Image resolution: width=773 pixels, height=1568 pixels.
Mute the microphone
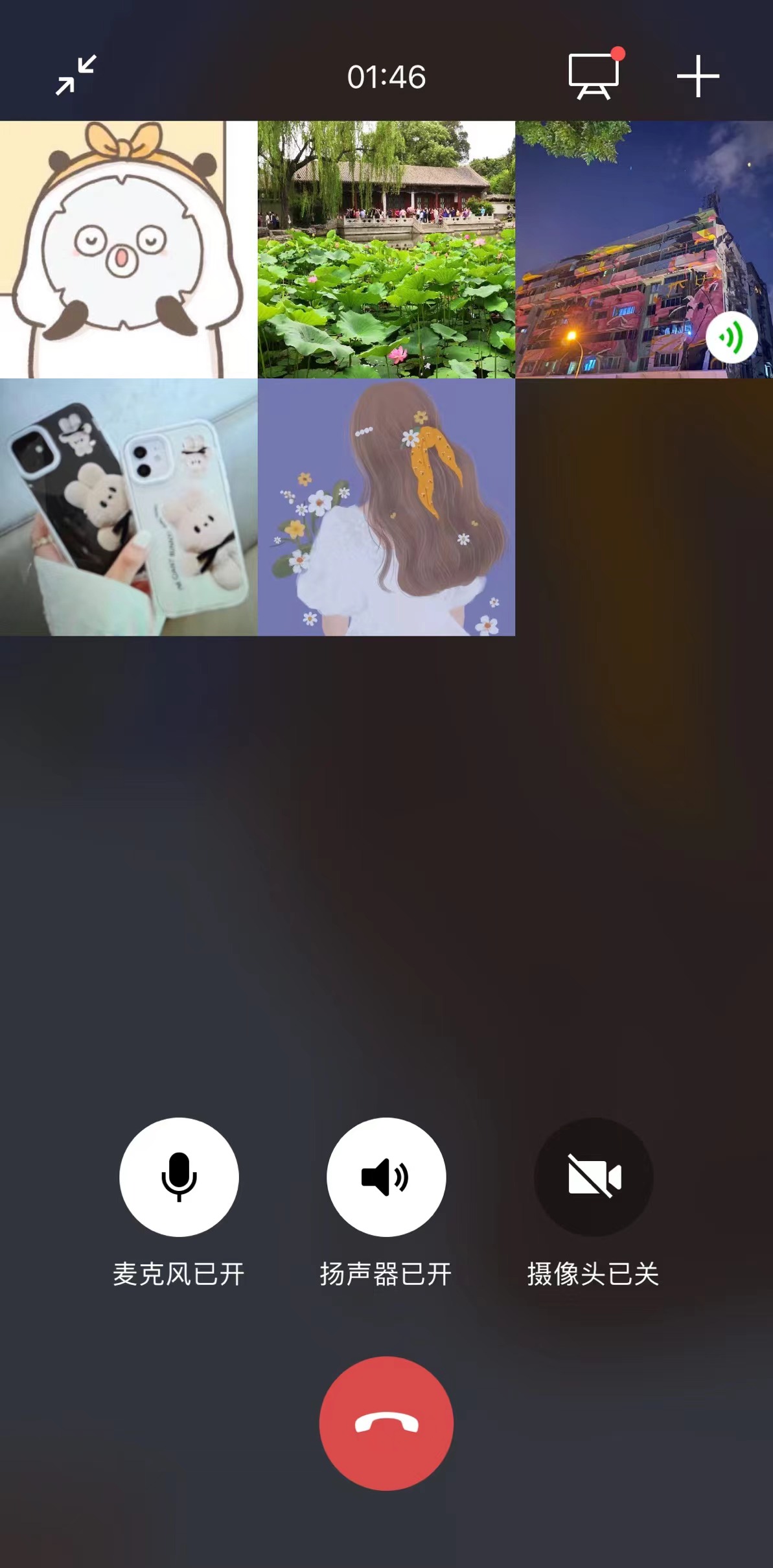[x=179, y=1177]
